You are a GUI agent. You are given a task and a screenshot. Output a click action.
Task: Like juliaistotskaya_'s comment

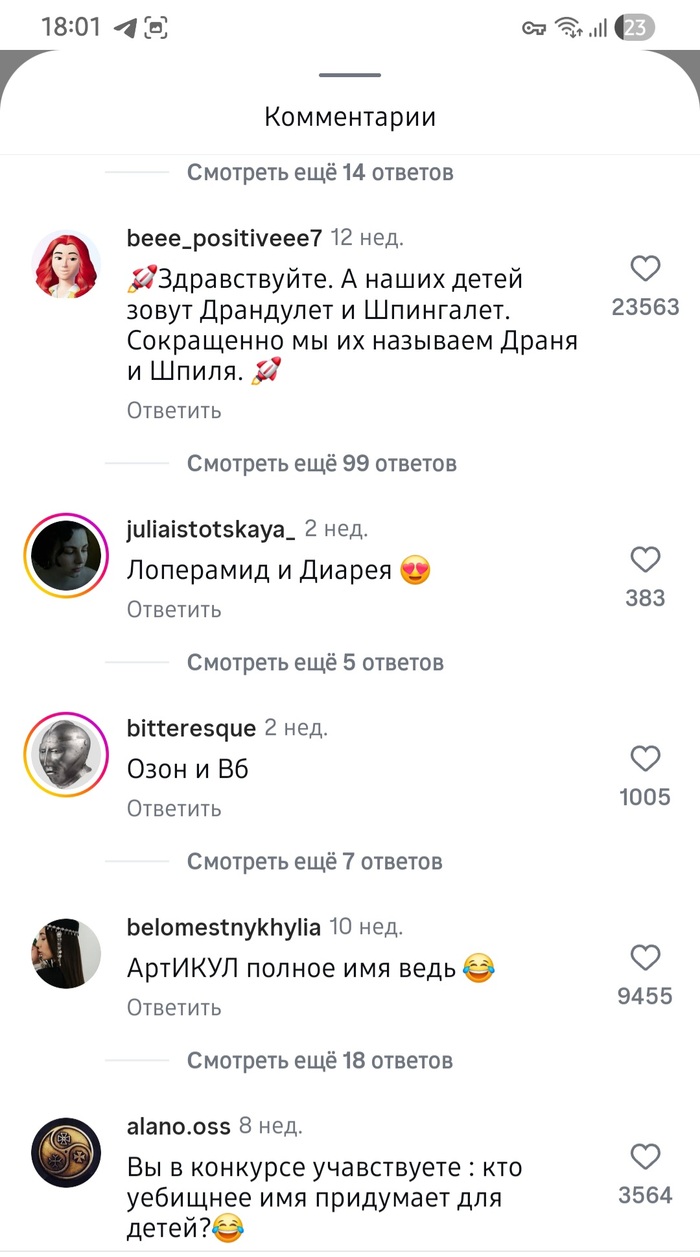645,560
